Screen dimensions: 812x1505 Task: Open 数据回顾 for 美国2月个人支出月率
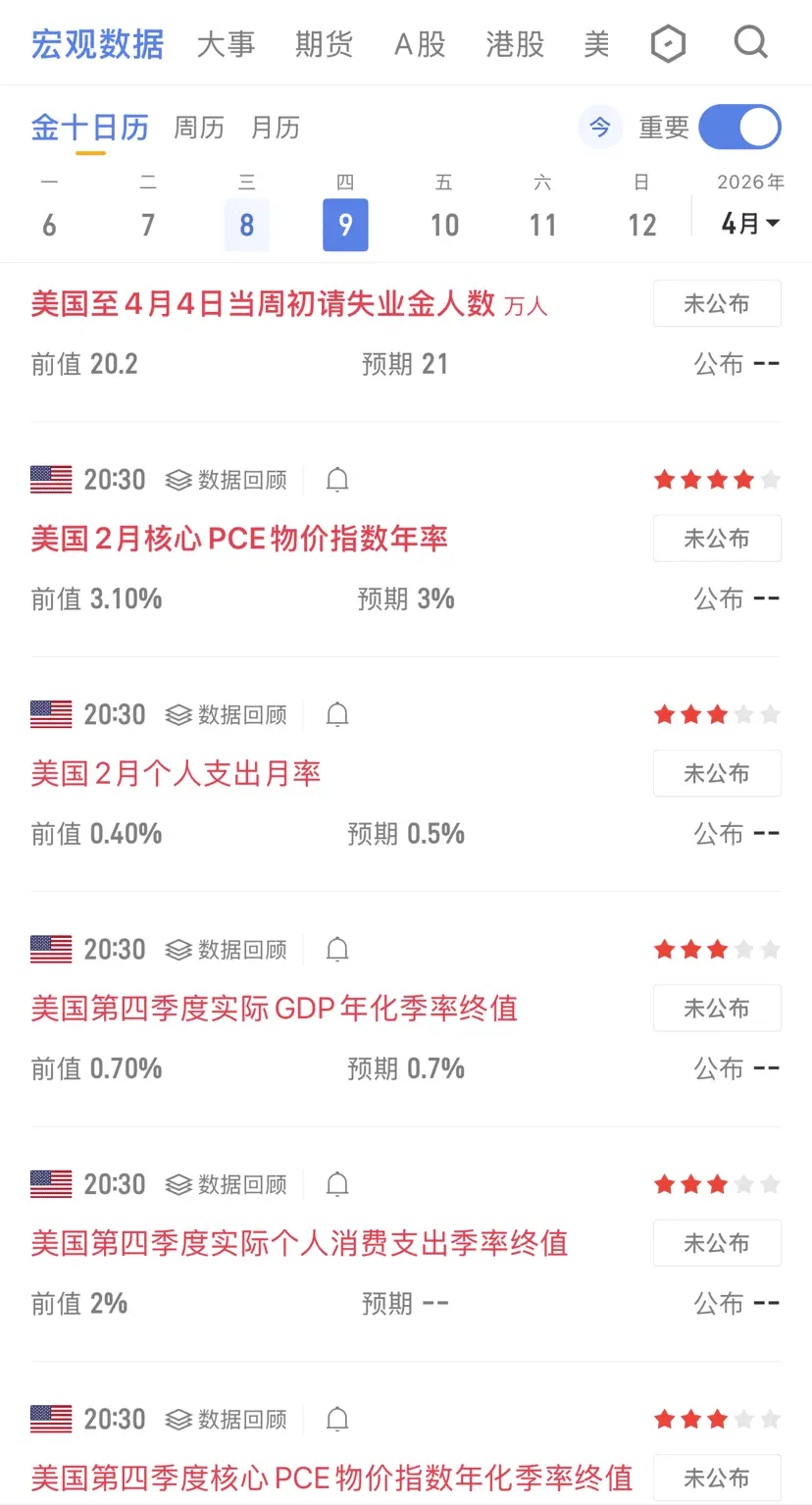pos(227,715)
